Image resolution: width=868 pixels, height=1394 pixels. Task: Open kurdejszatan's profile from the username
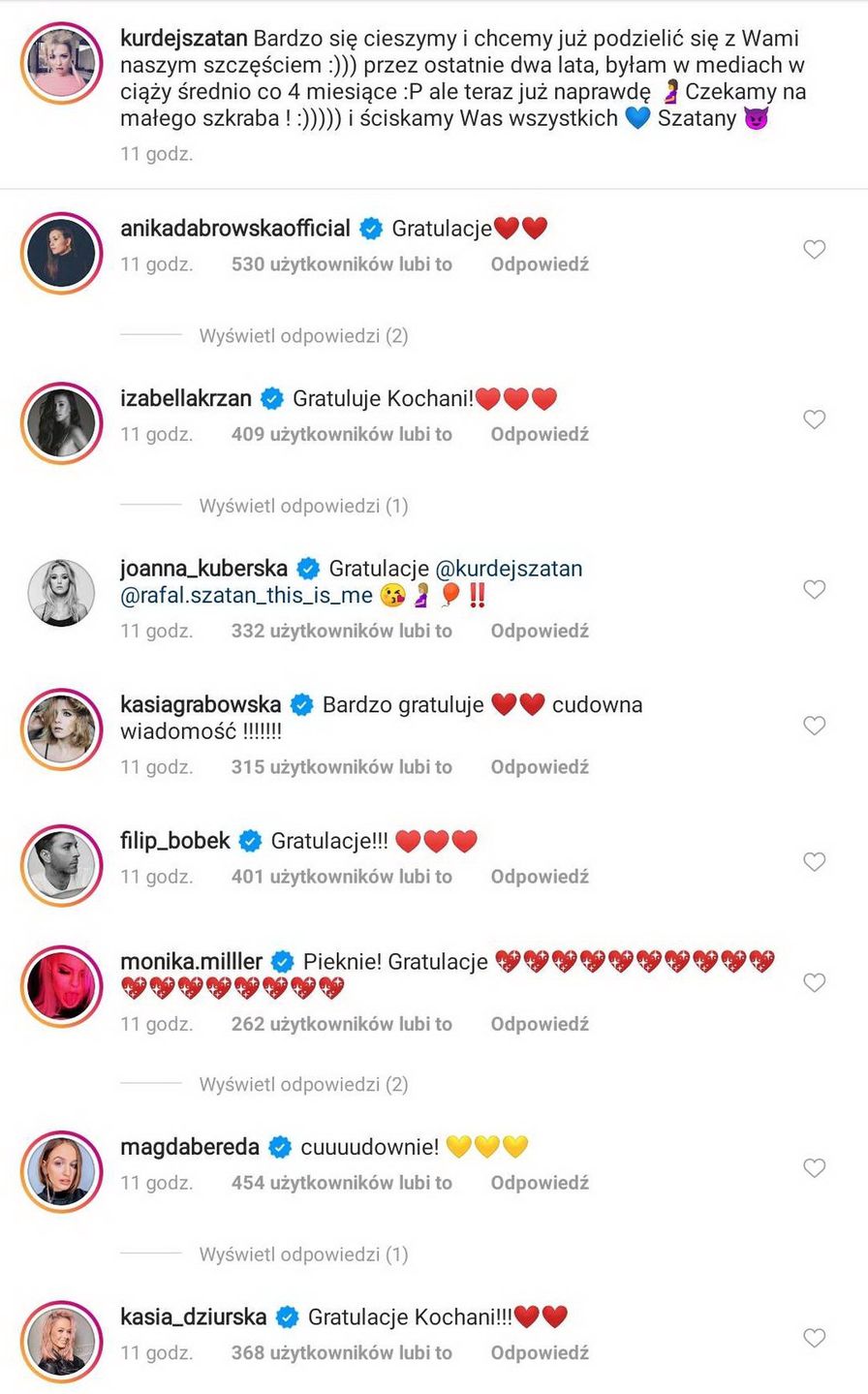183,39
